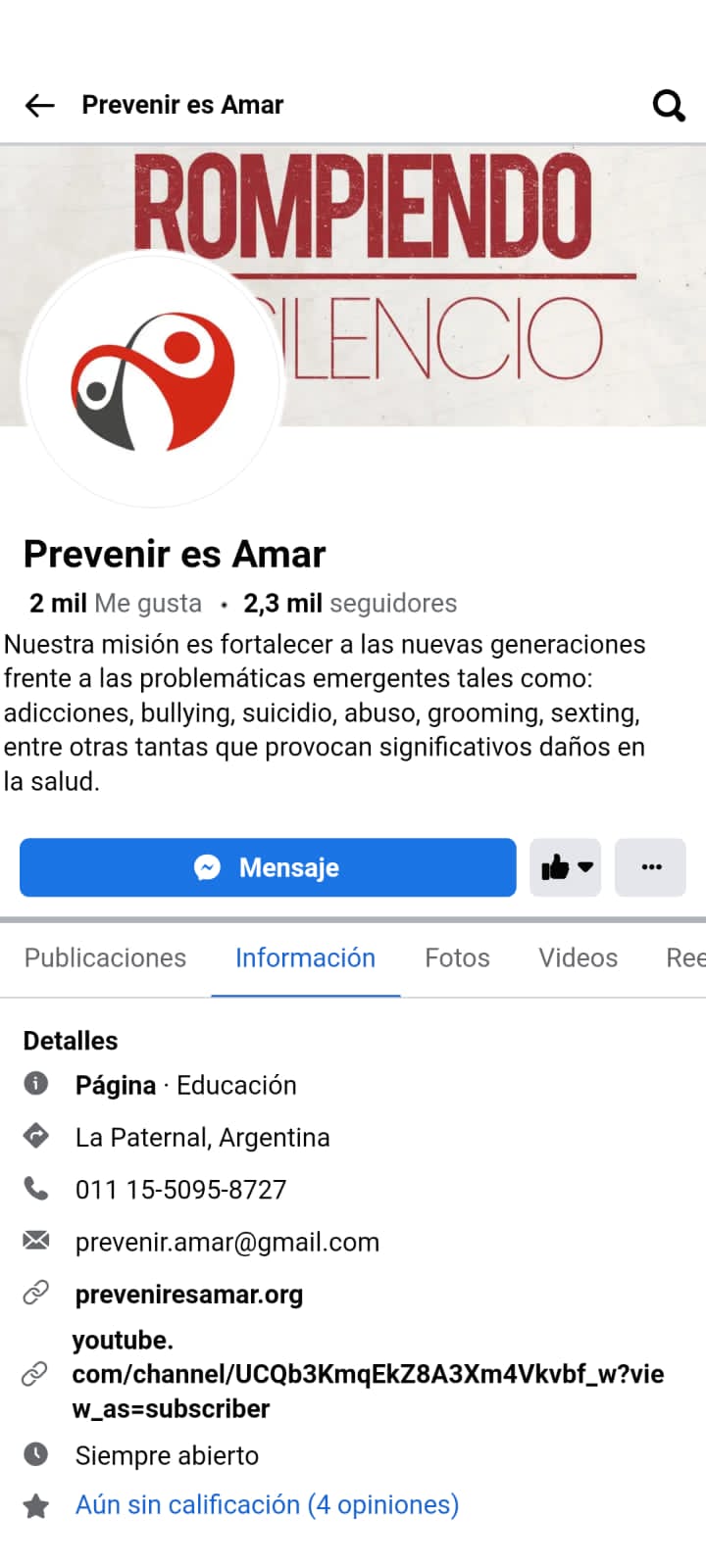Screen dimensions: 706x1568
Task: Switch to the Fotos tab
Action: (457, 957)
